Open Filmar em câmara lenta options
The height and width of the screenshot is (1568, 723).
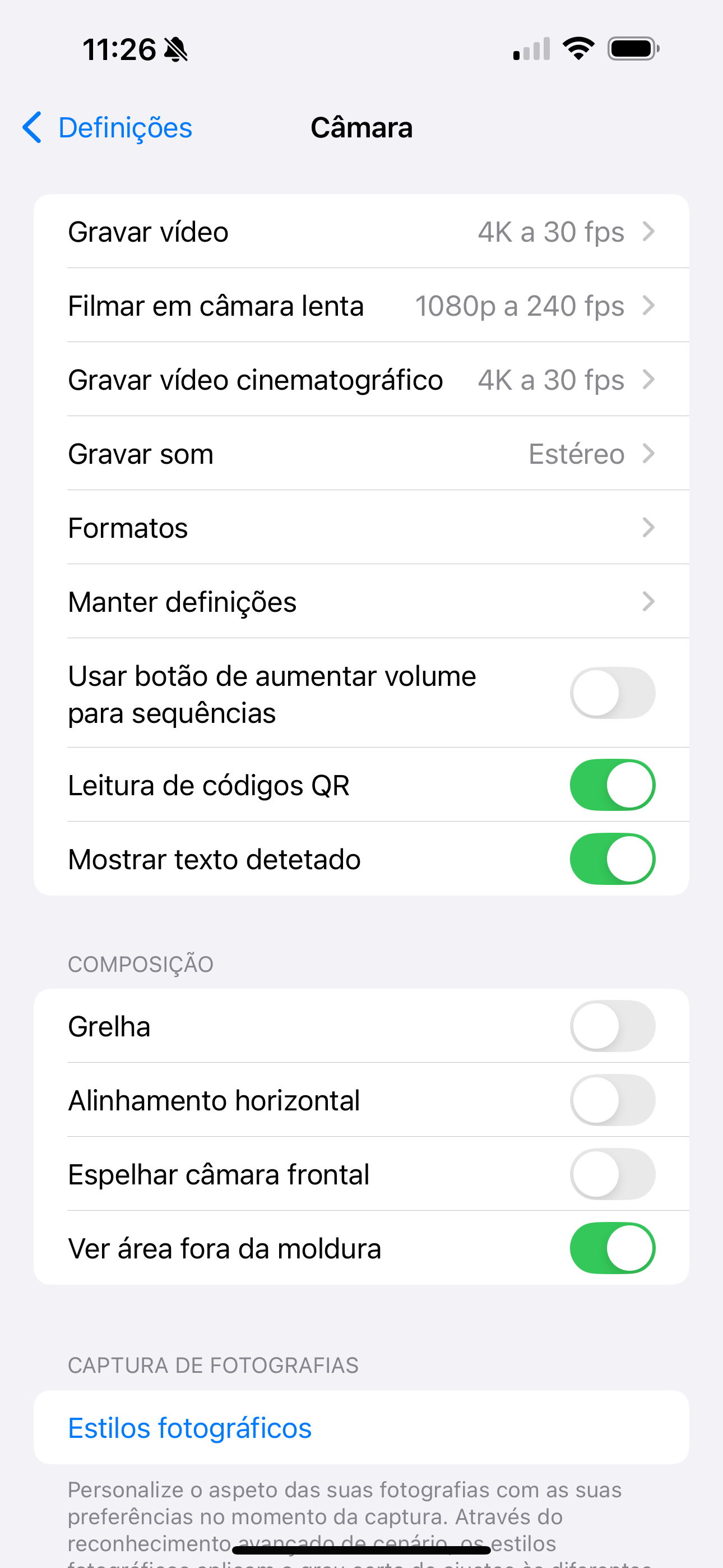coord(361,306)
